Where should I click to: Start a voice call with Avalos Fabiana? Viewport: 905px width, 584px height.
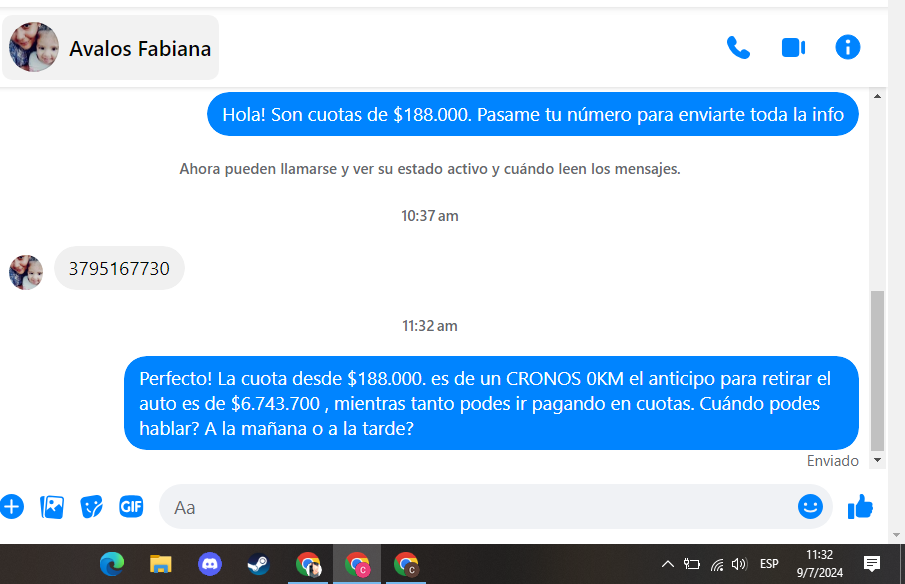pyautogui.click(x=738, y=47)
